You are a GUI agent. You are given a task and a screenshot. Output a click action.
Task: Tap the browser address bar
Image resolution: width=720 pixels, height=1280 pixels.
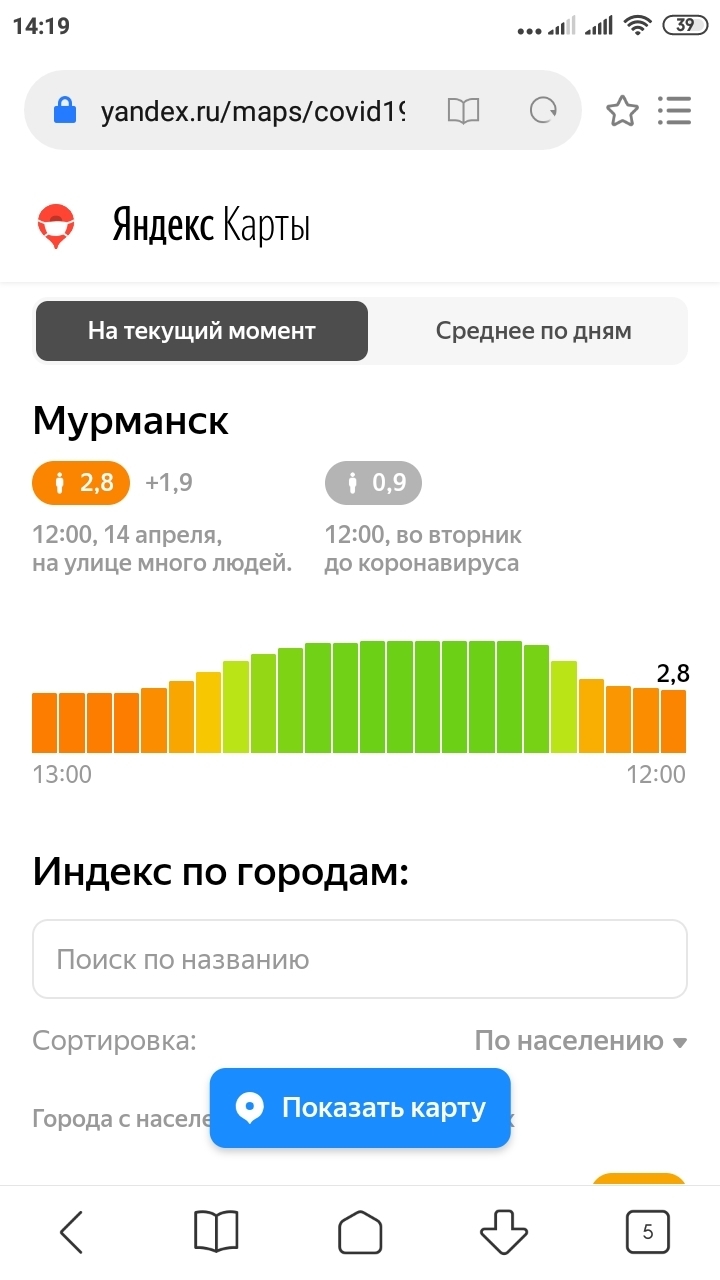click(x=250, y=111)
